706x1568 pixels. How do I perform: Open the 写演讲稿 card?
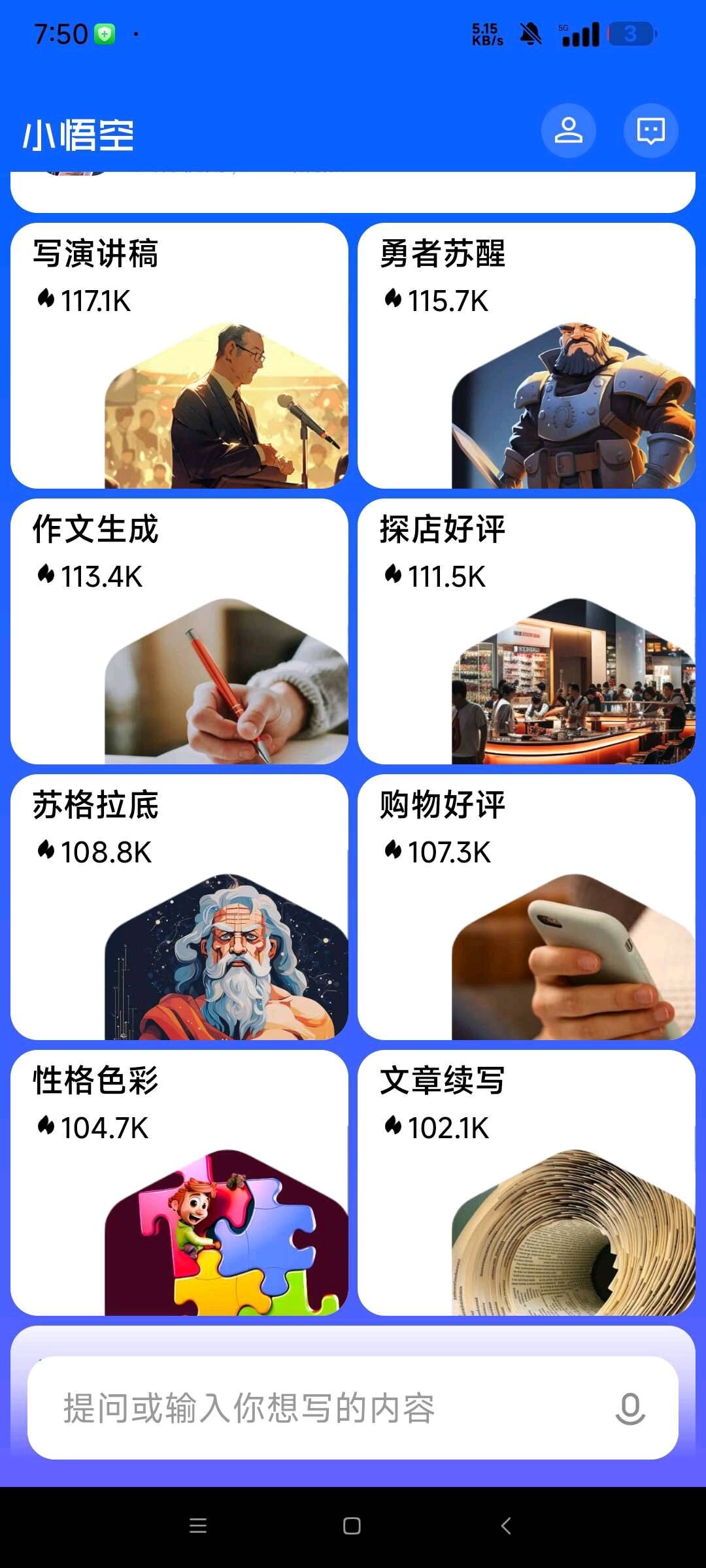click(179, 356)
